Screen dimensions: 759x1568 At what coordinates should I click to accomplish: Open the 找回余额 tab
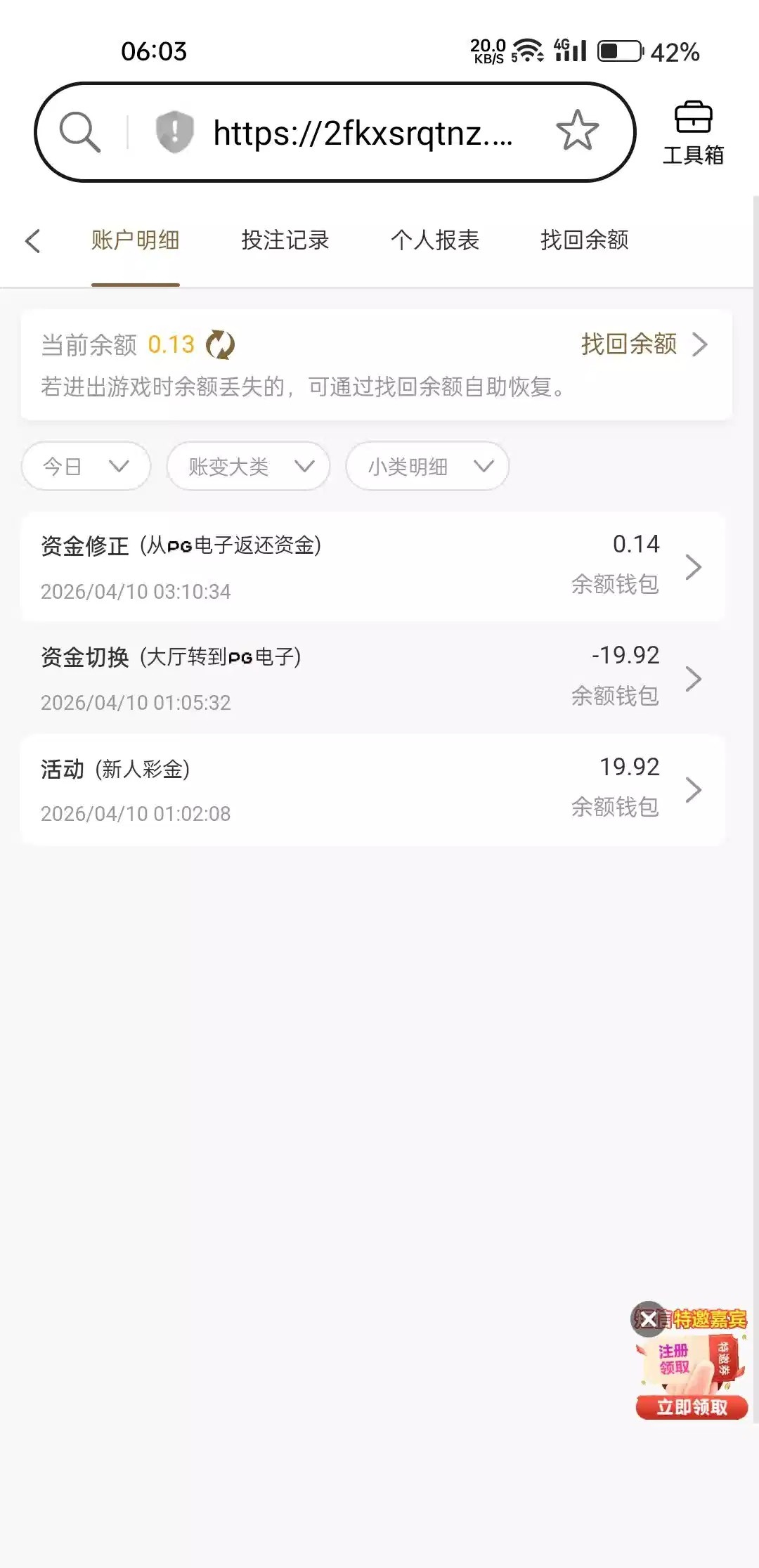click(585, 240)
